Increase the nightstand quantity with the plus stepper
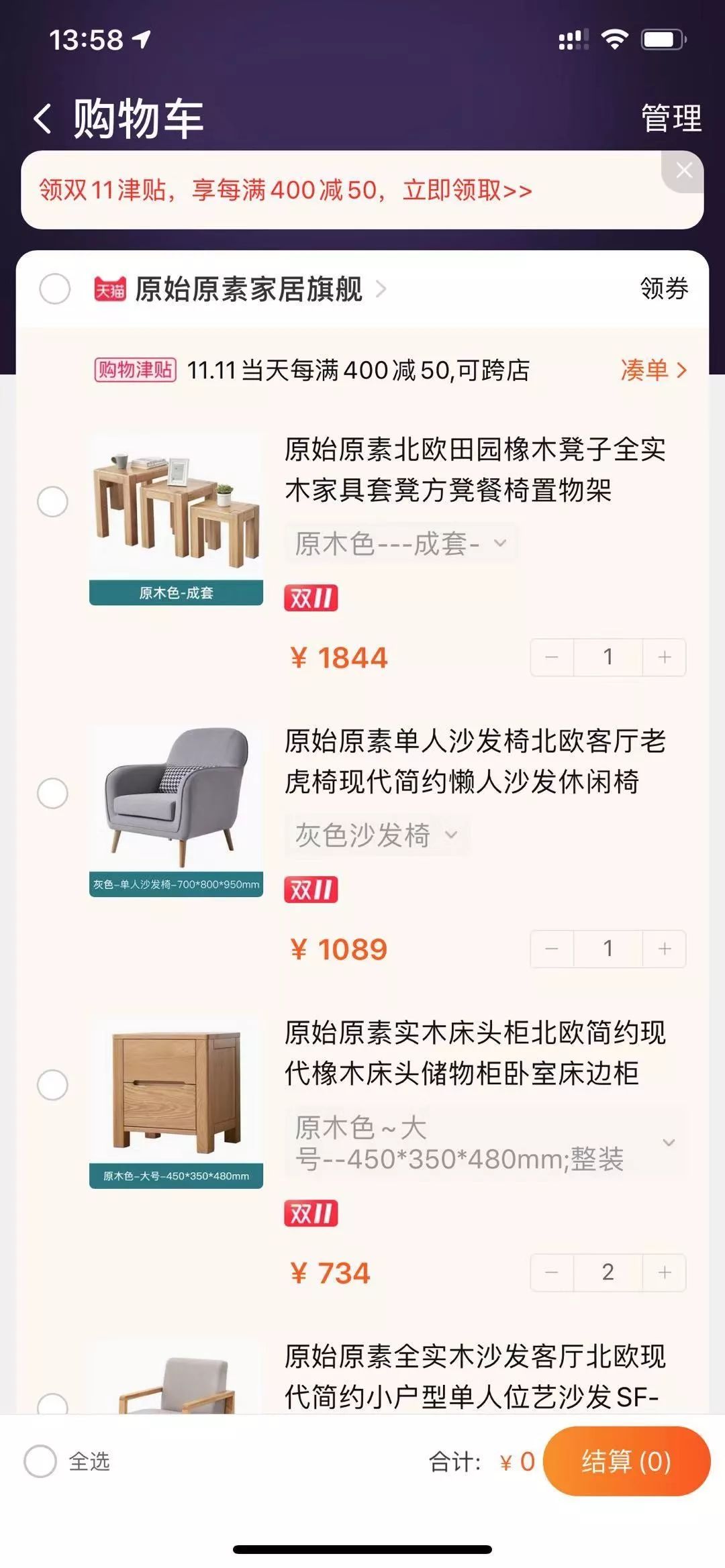The image size is (725, 1568). pos(663,1273)
